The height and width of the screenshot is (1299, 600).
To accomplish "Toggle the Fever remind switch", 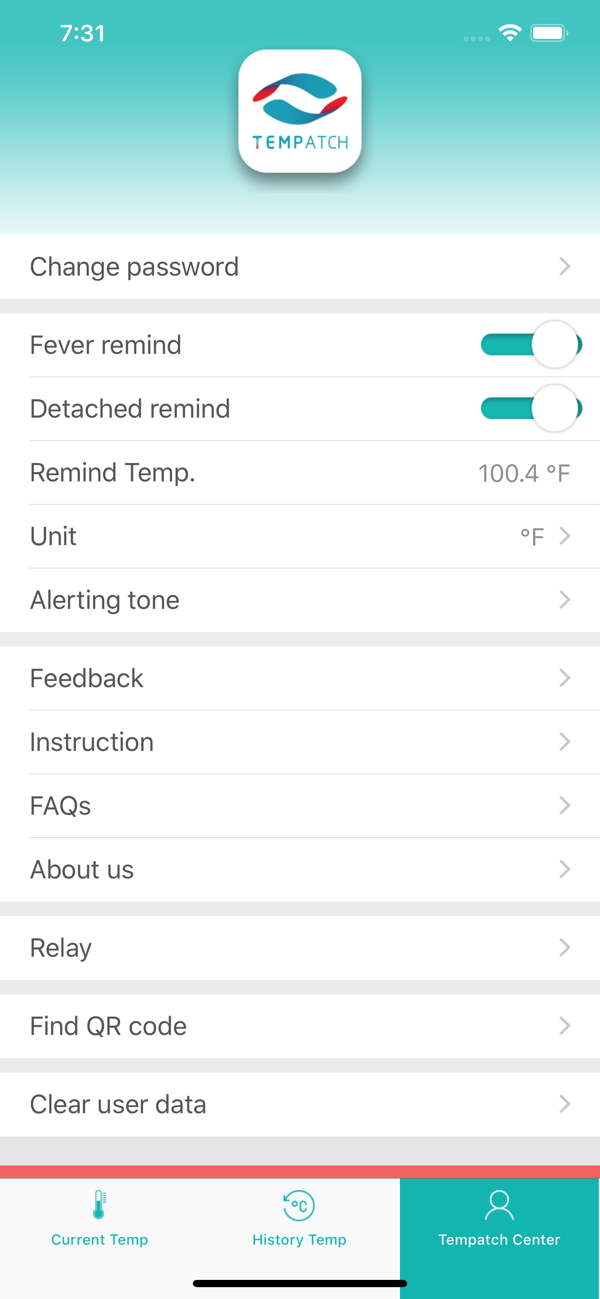I will [531, 345].
